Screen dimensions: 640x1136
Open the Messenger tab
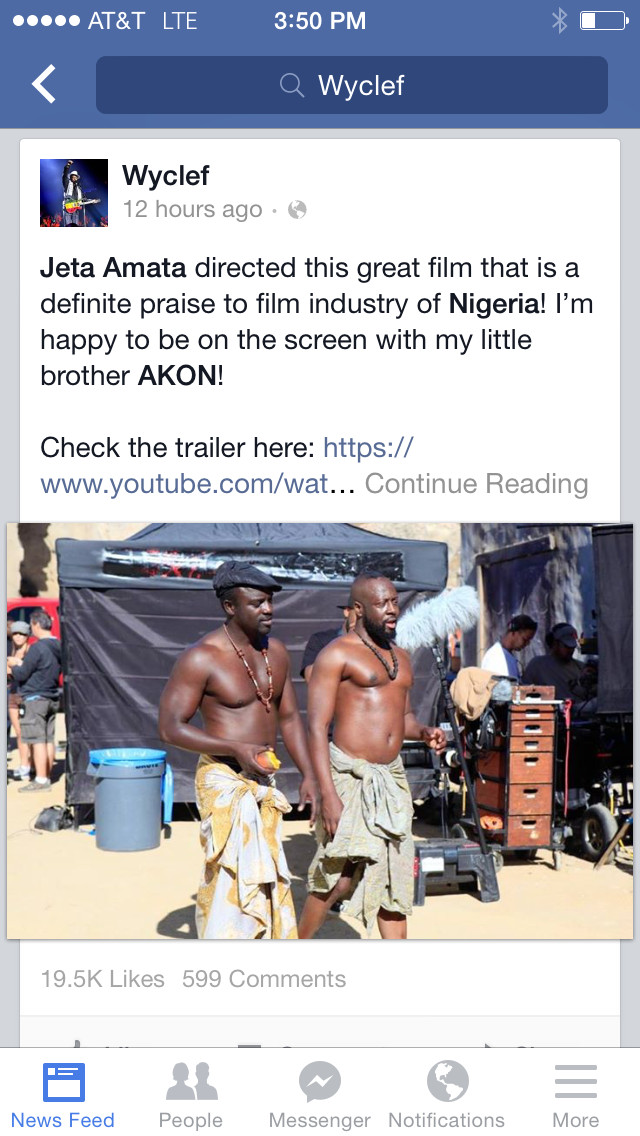[x=320, y=1094]
